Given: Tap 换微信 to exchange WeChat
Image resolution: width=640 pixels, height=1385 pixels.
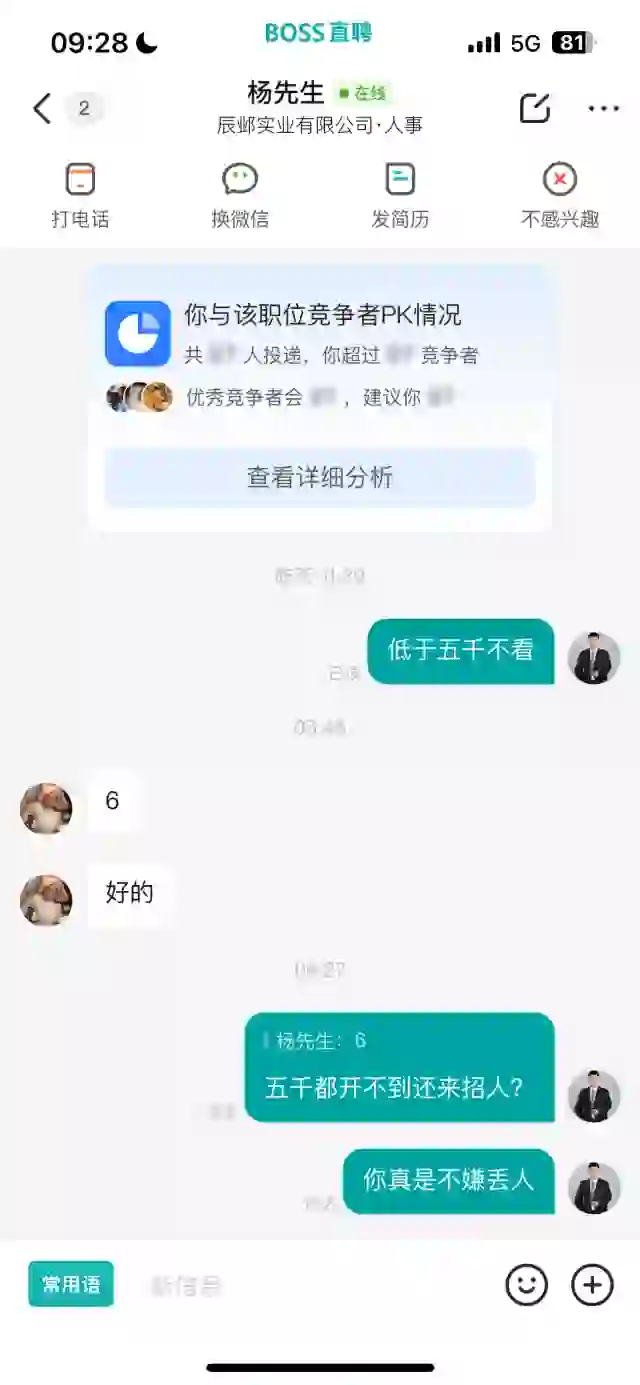Looking at the screenshot, I should tap(240, 195).
